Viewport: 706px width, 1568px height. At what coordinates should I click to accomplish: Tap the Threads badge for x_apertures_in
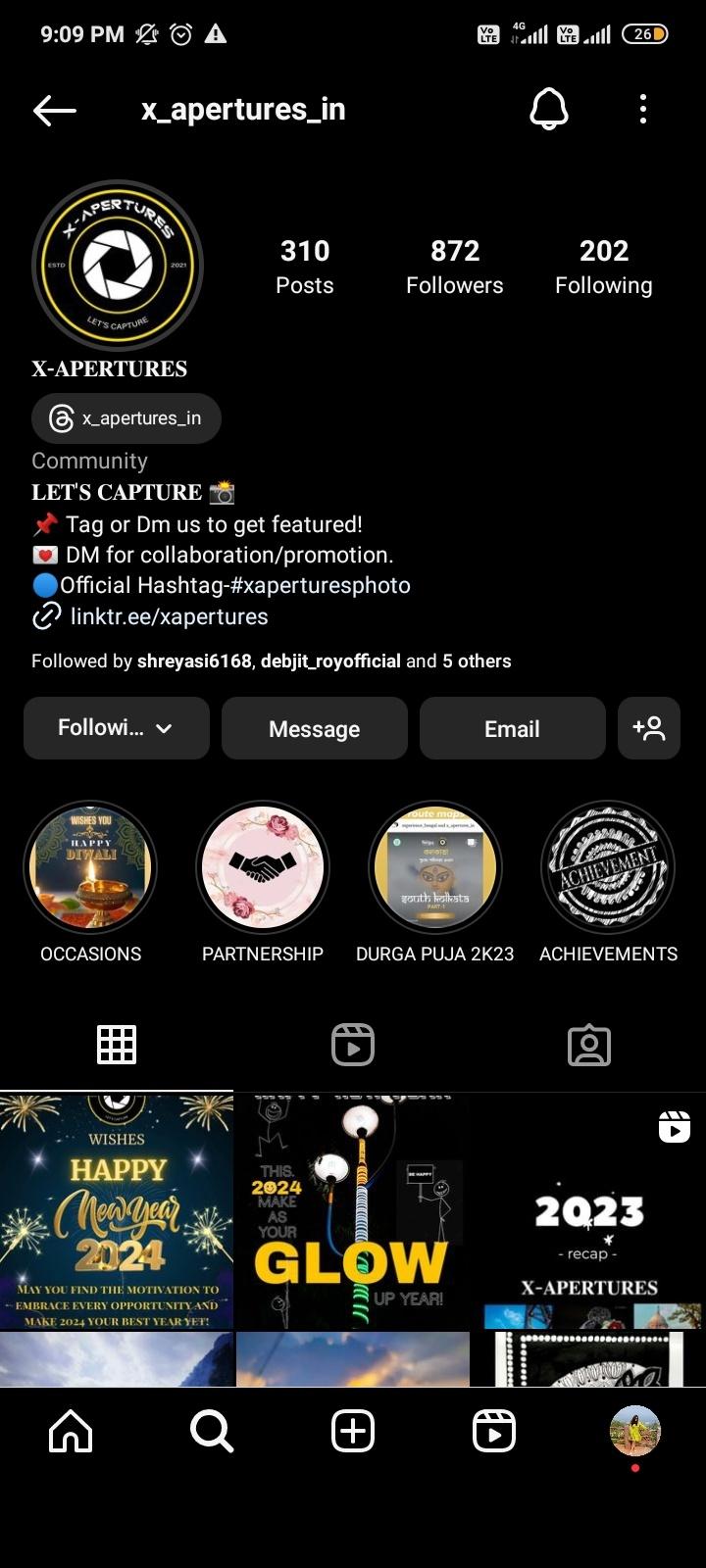tap(126, 418)
